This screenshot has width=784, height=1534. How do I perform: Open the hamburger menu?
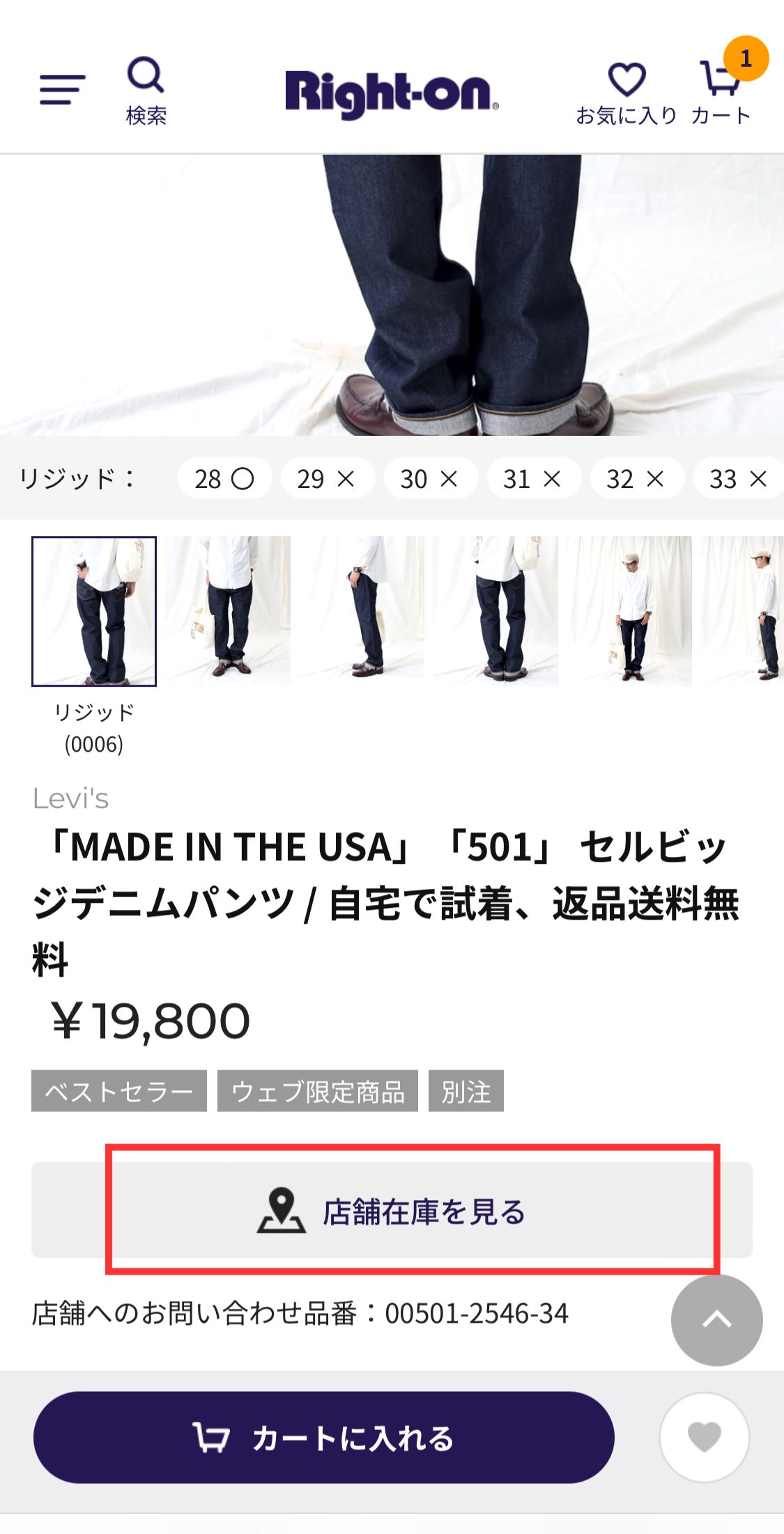pyautogui.click(x=62, y=90)
